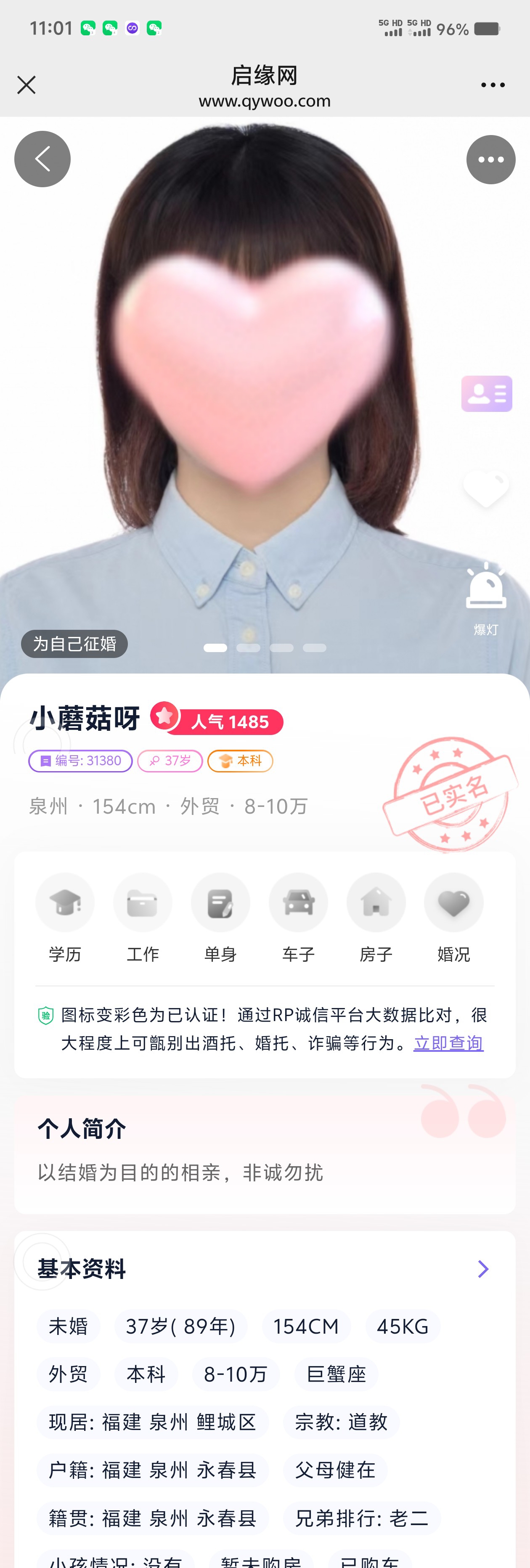Screen dimensions: 530x1568
Task: Check the 房子 verification icon
Action: (x=376, y=903)
